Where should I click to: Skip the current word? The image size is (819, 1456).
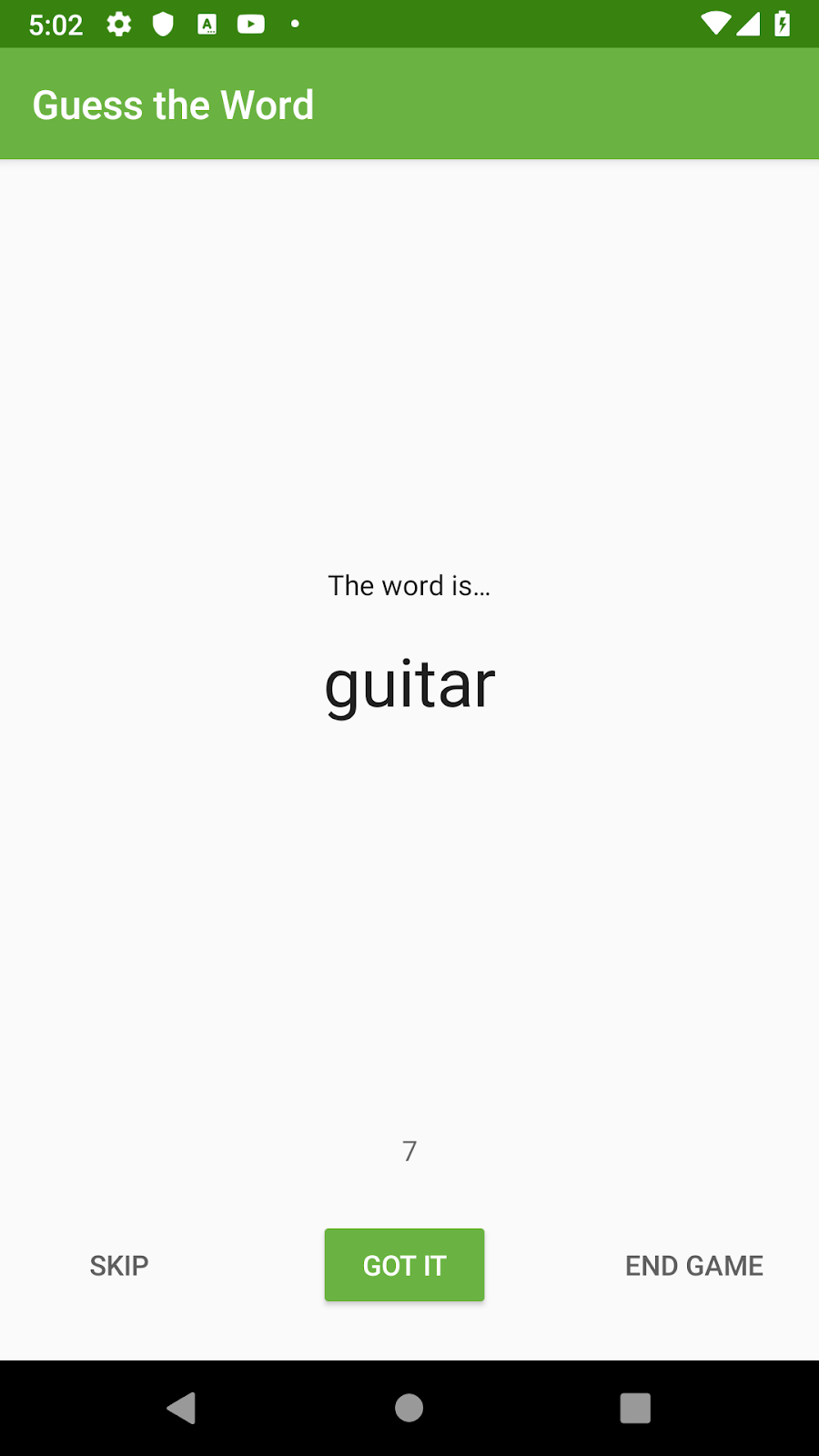[x=119, y=1265]
